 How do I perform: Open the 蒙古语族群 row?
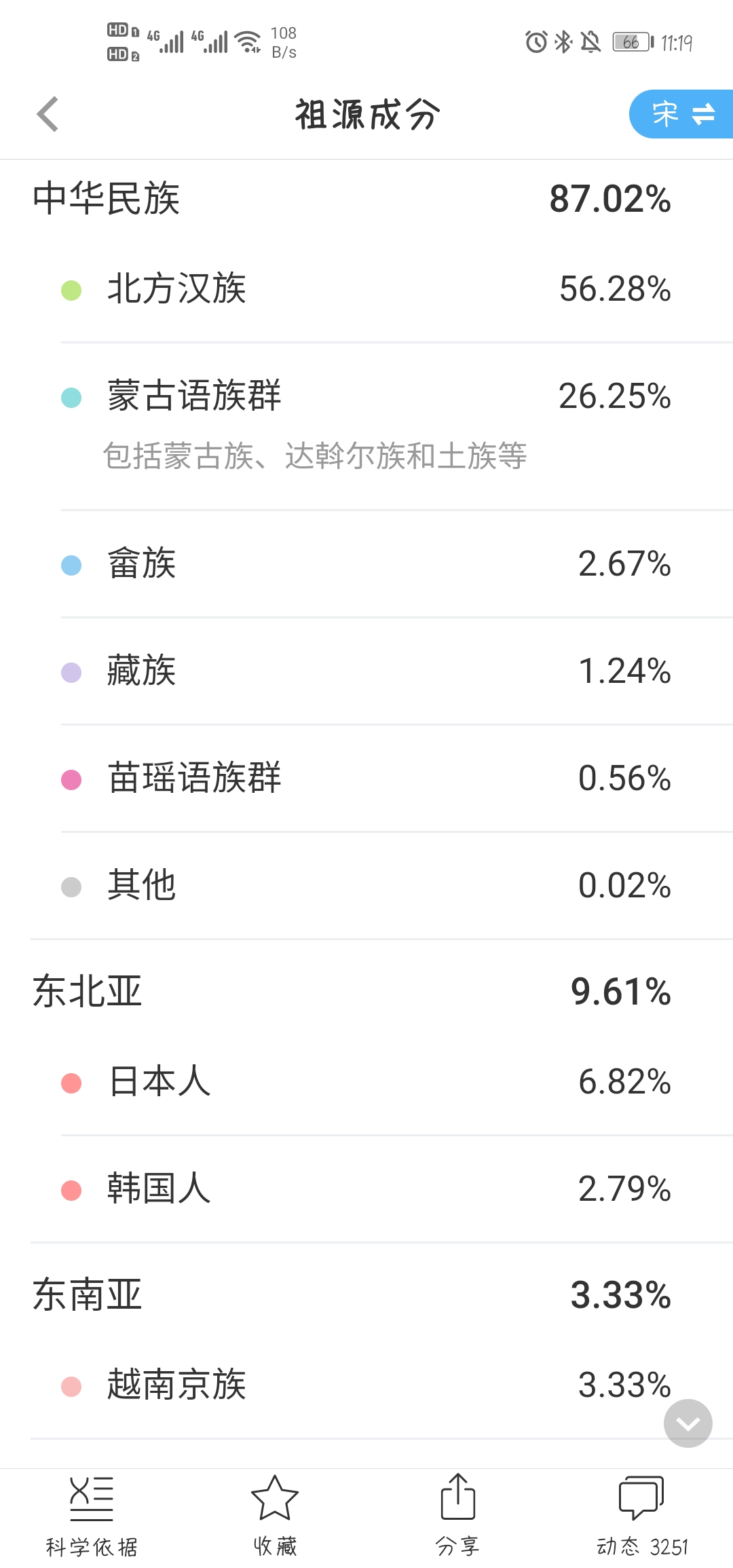tap(366, 426)
